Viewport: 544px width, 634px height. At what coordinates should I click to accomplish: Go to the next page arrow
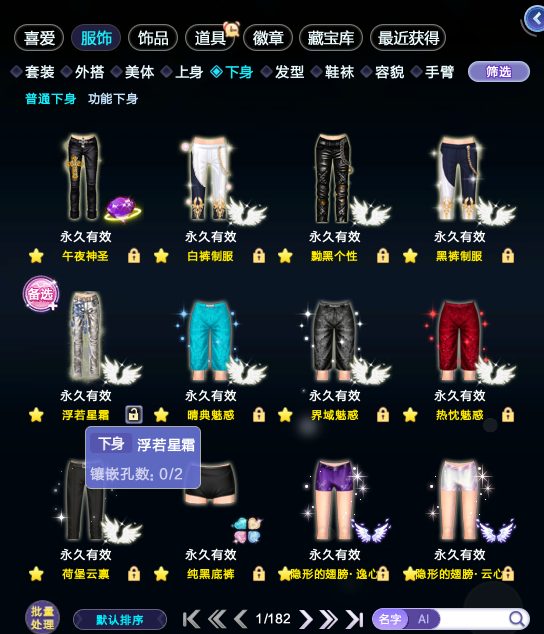tap(306, 619)
